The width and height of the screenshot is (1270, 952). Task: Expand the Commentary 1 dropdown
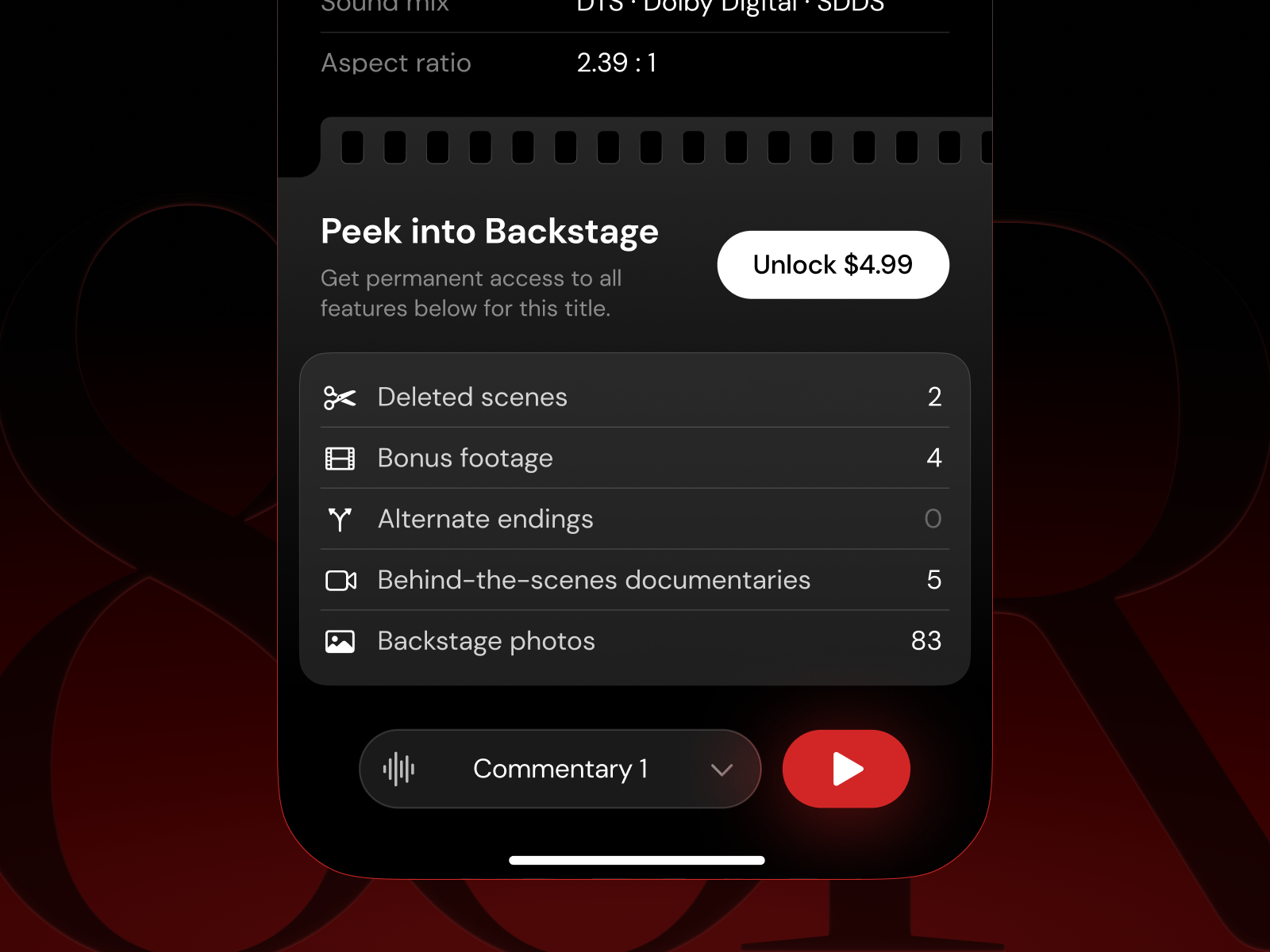pyautogui.click(x=560, y=769)
